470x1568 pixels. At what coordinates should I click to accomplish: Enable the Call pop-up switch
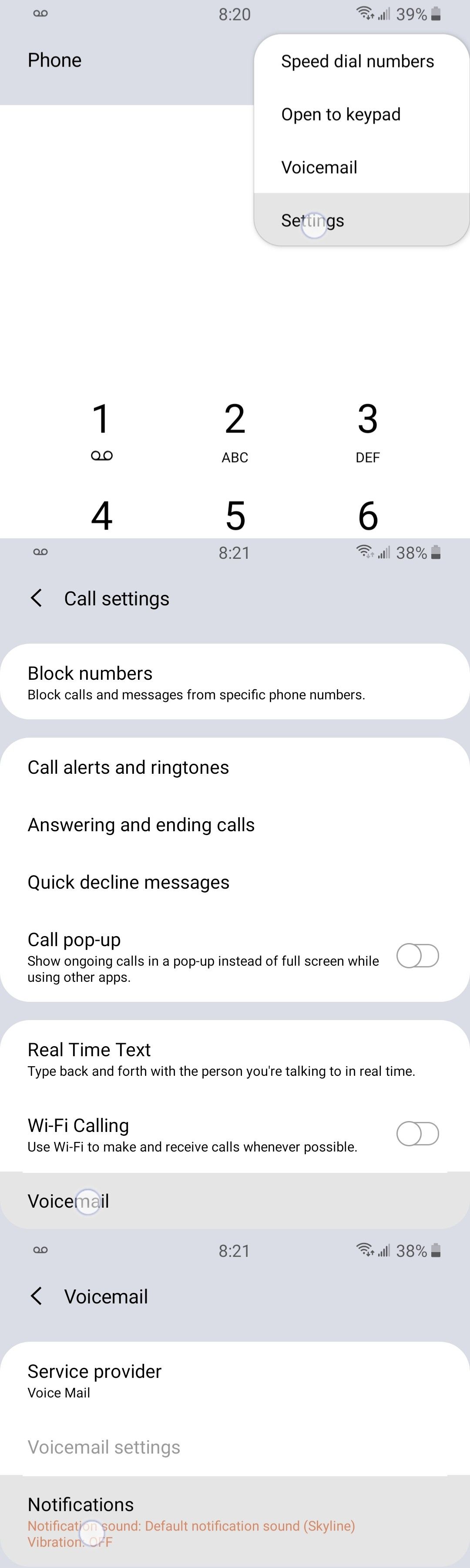tap(417, 956)
